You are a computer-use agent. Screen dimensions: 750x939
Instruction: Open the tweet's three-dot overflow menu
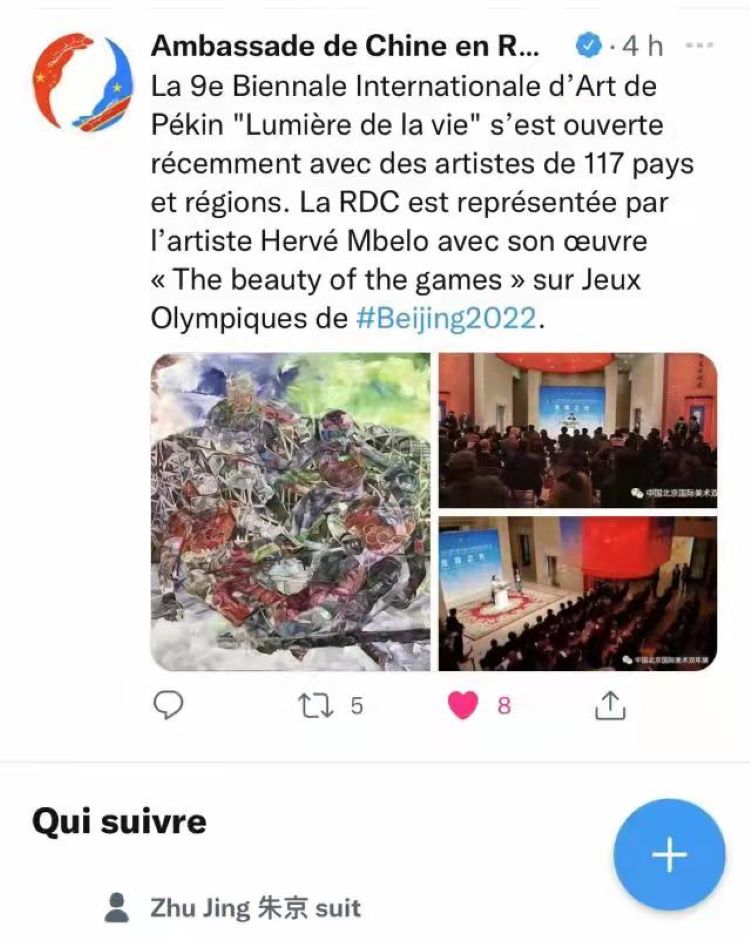pyautogui.click(x=703, y=46)
